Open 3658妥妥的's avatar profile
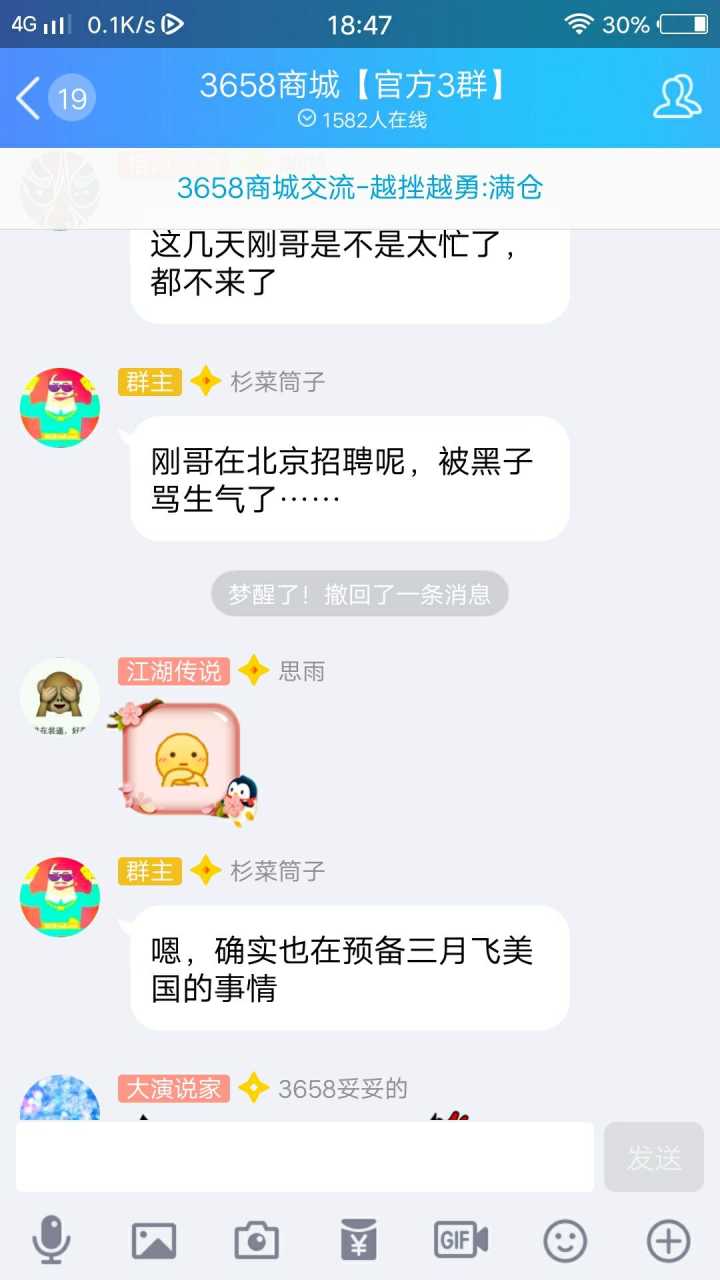Screen dimensions: 720x1280 pyautogui.click(x=60, y=1098)
